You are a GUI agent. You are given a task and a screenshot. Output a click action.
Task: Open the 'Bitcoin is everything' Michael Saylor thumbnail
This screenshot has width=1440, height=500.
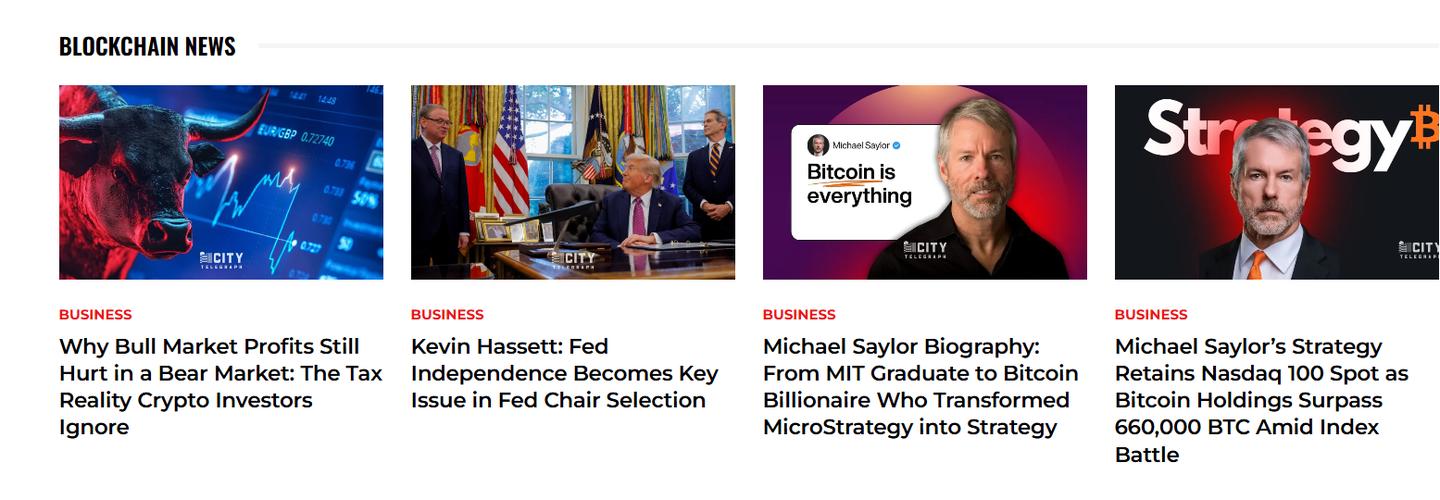(925, 182)
